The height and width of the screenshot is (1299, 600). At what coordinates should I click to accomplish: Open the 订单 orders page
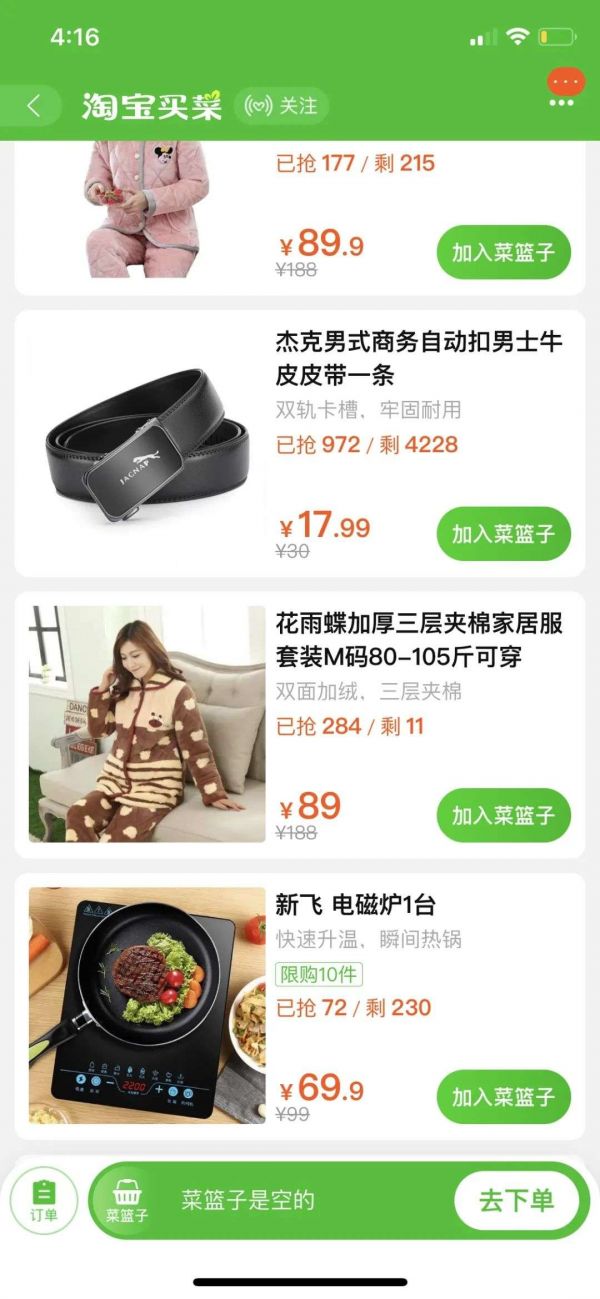coord(44,1200)
